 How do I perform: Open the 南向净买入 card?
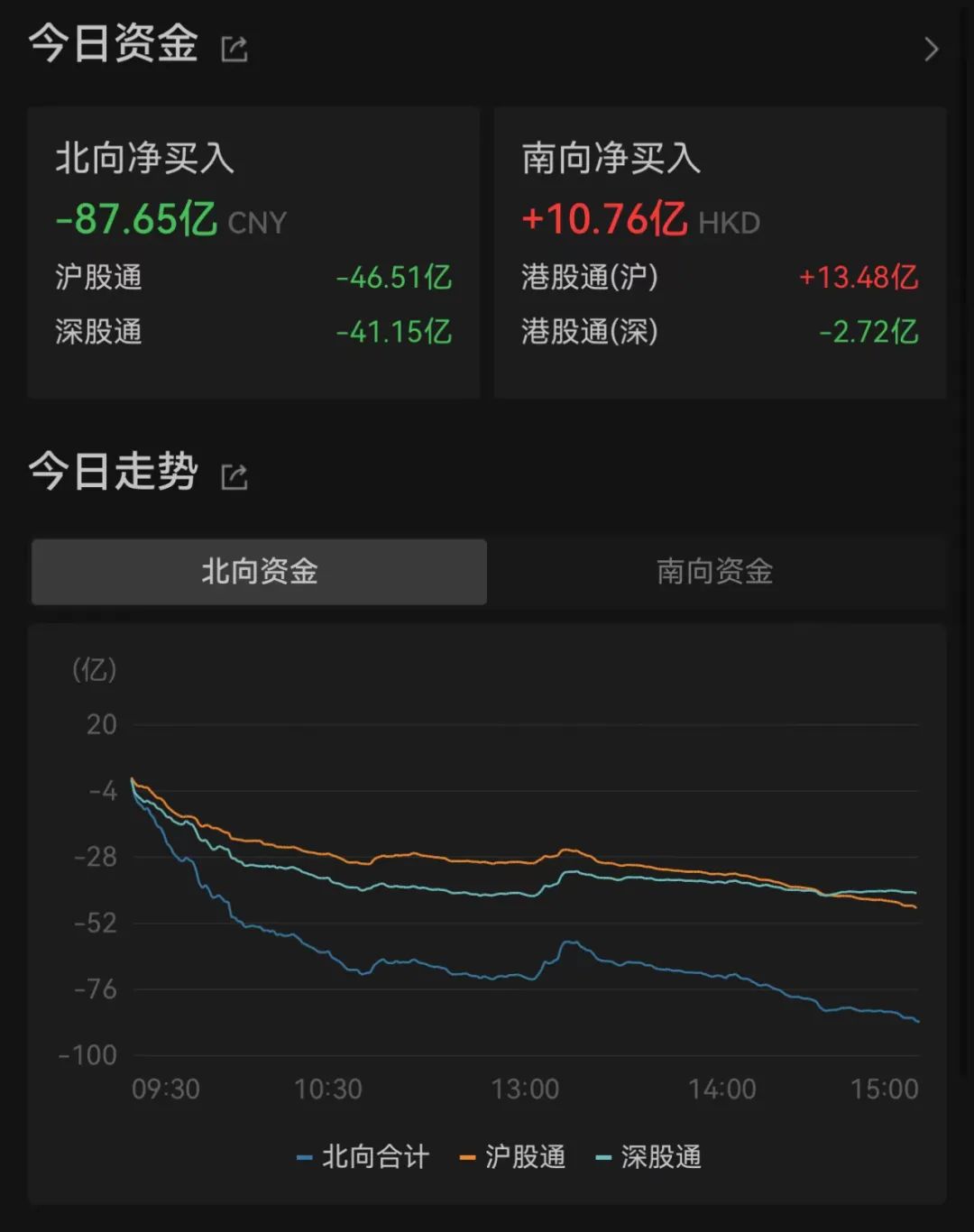(720, 253)
